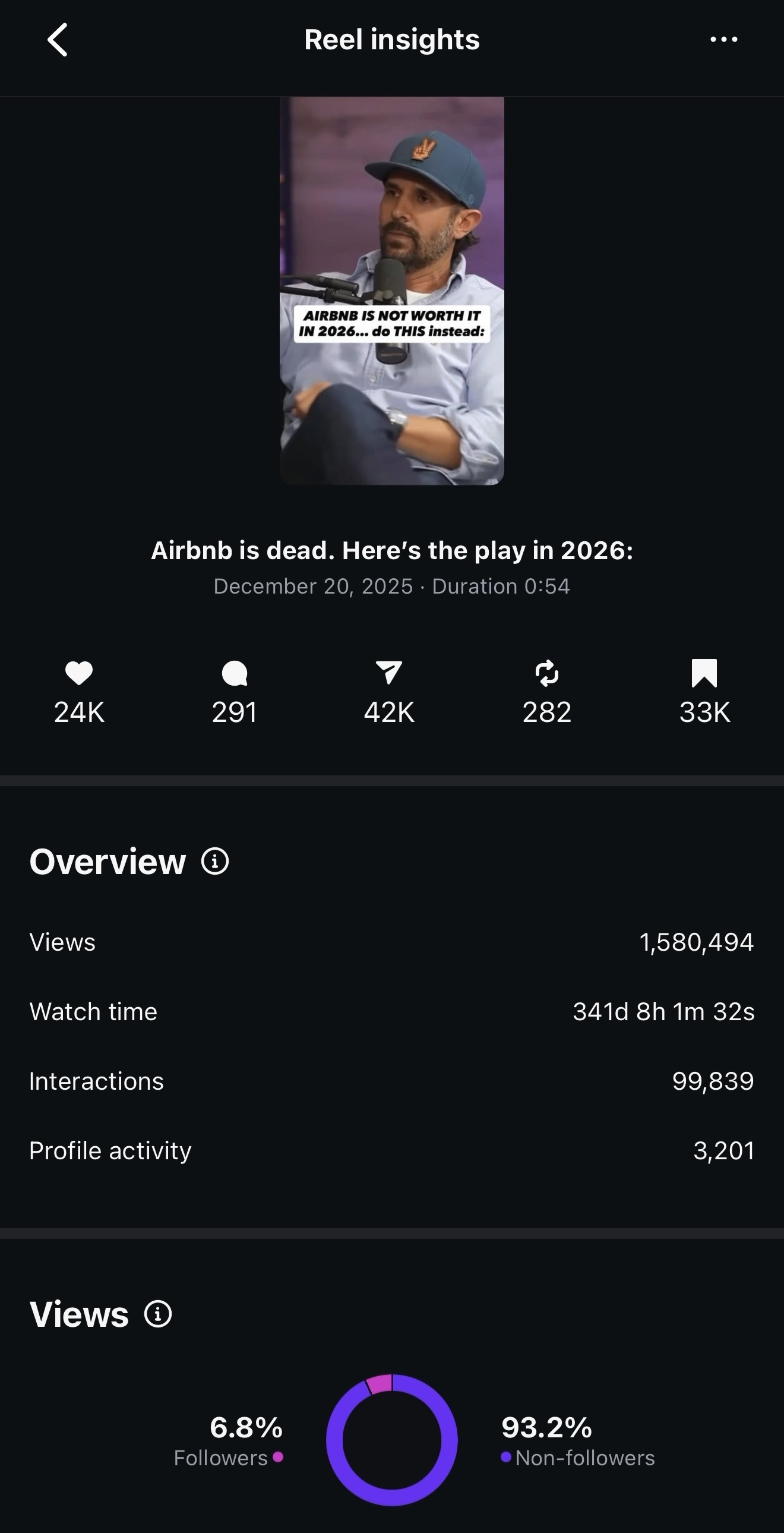This screenshot has height=1533, width=784.
Task: Tap the December 20, 2025 date text
Action: pos(313,586)
